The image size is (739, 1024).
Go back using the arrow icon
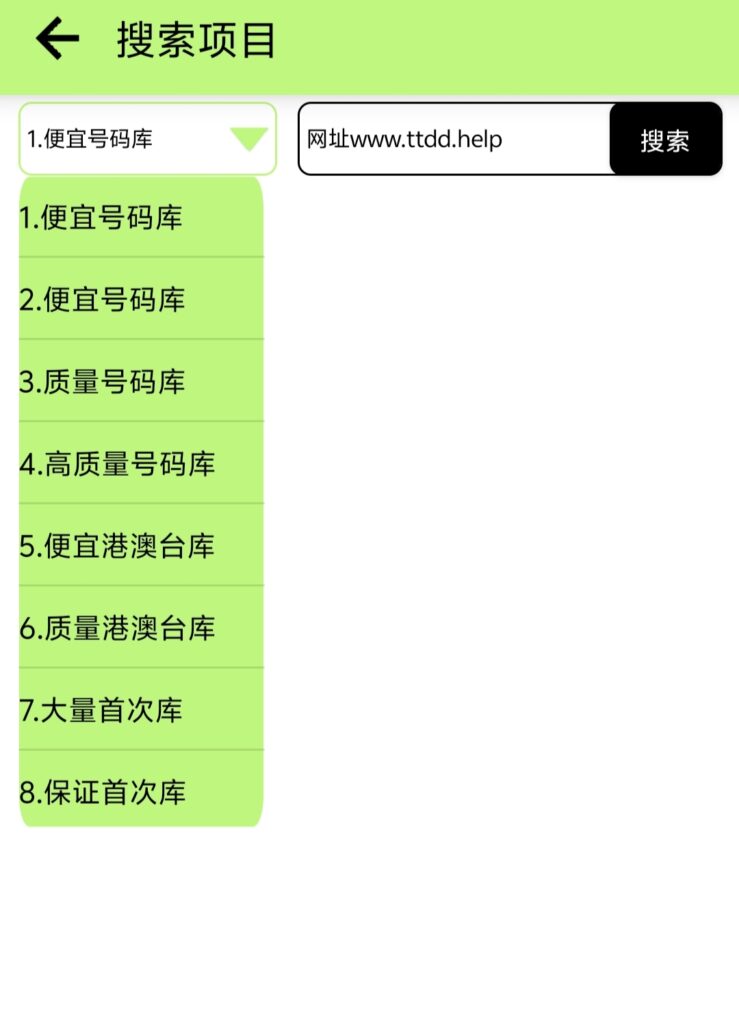click(x=57, y=39)
